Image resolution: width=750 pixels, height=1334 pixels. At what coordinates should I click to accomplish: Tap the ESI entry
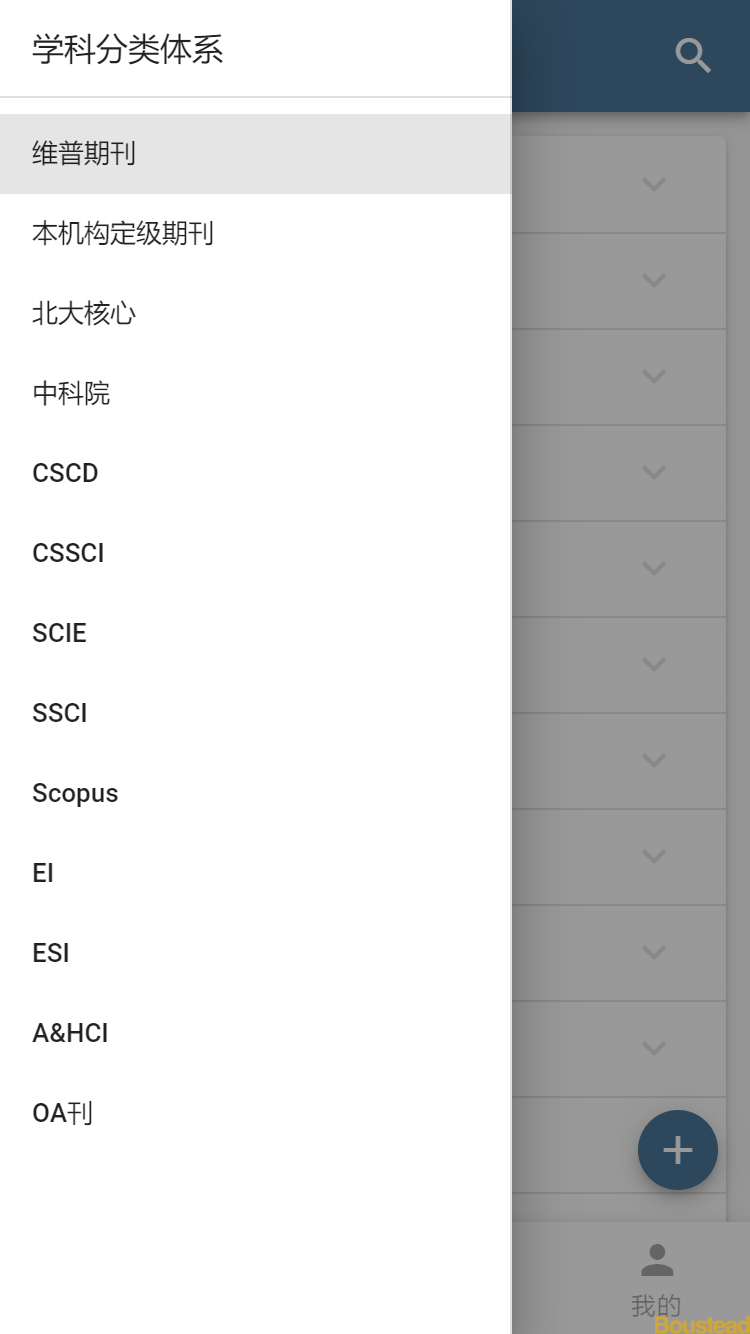51,954
